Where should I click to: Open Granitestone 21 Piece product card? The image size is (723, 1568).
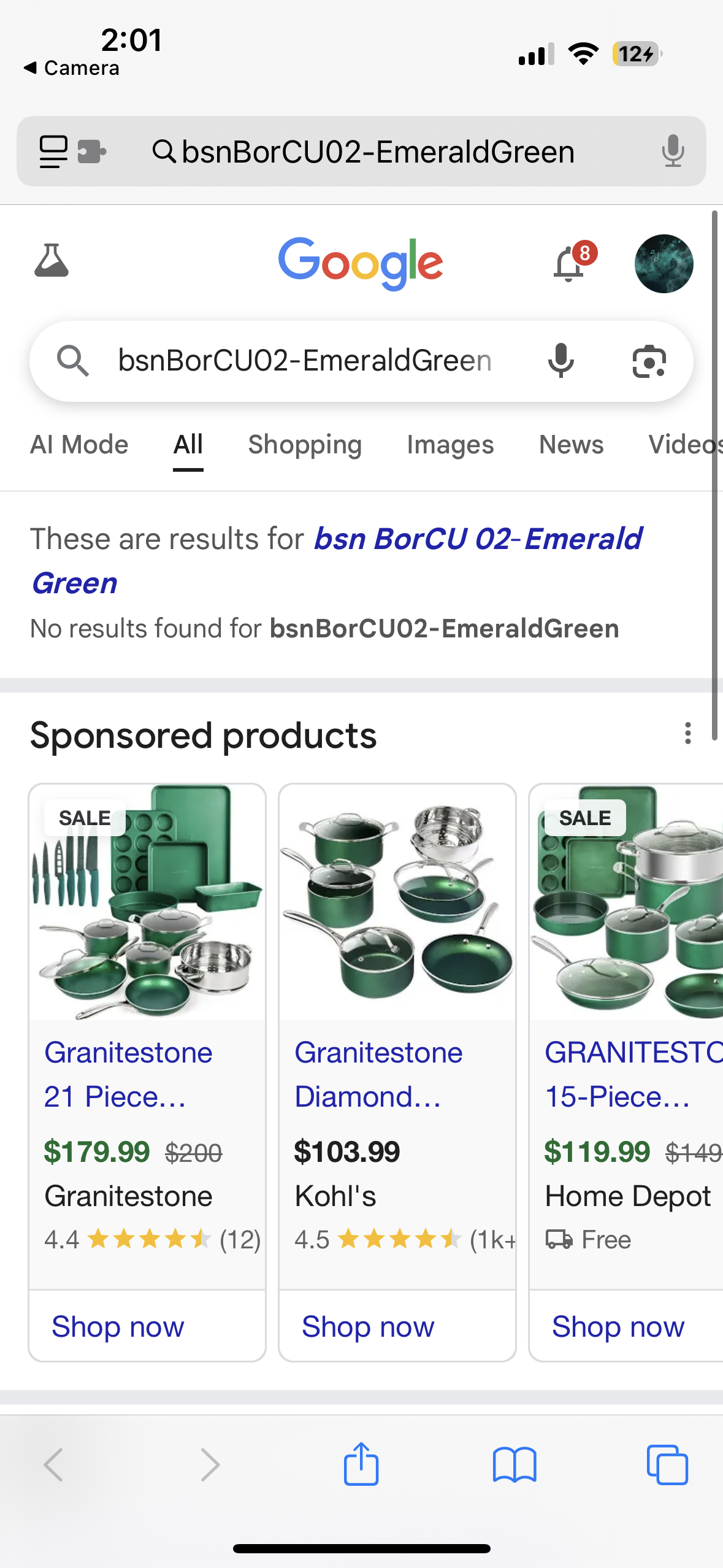tap(128, 1074)
